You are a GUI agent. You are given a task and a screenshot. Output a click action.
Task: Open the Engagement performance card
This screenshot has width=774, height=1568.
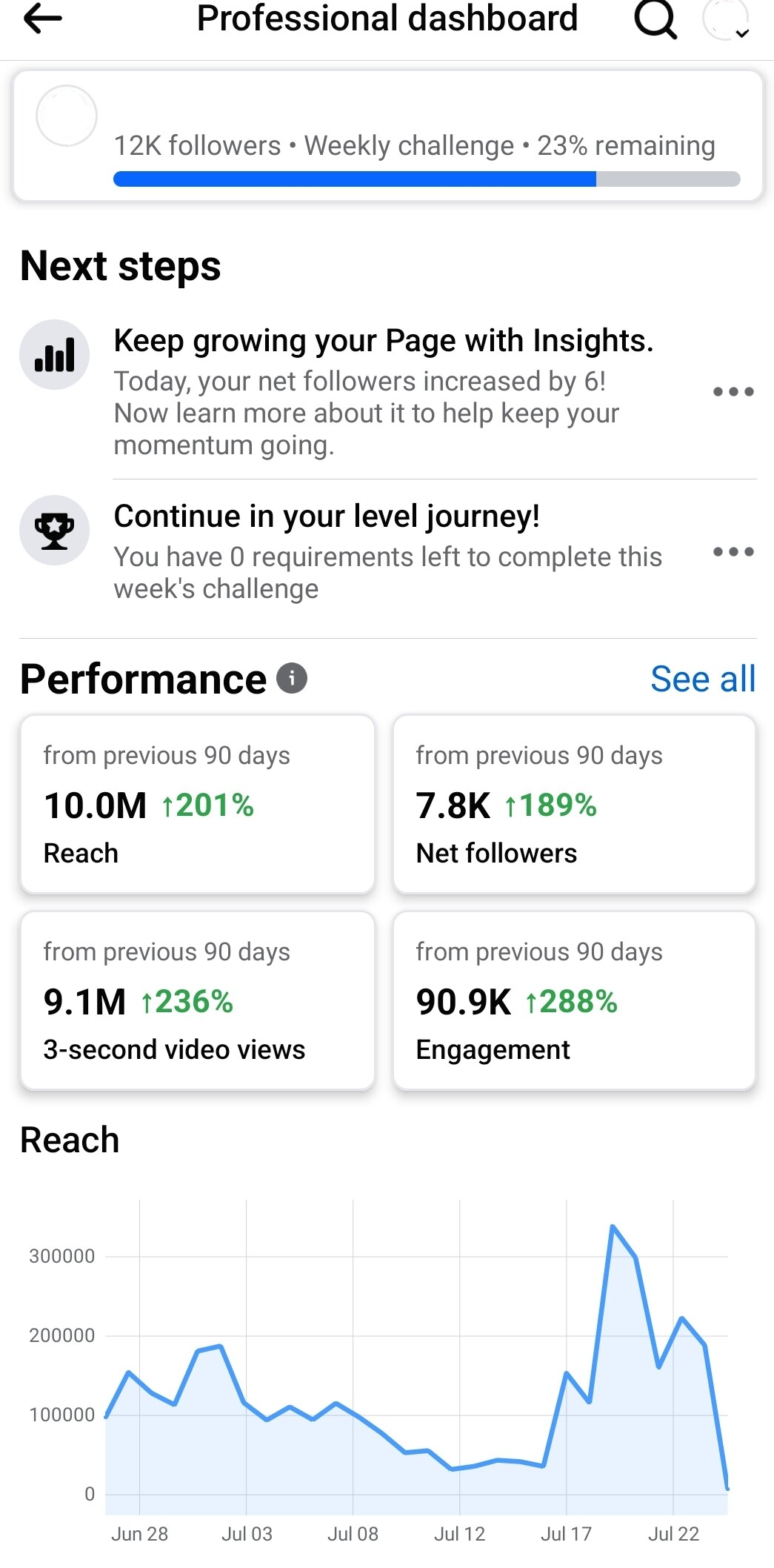pos(574,1000)
